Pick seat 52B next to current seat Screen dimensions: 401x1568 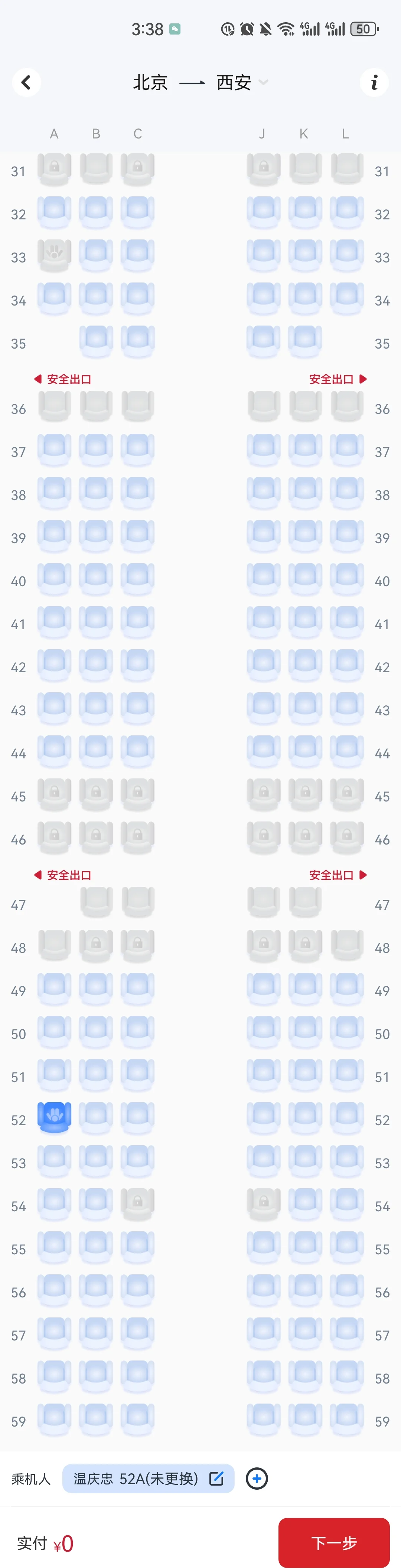click(x=95, y=1117)
